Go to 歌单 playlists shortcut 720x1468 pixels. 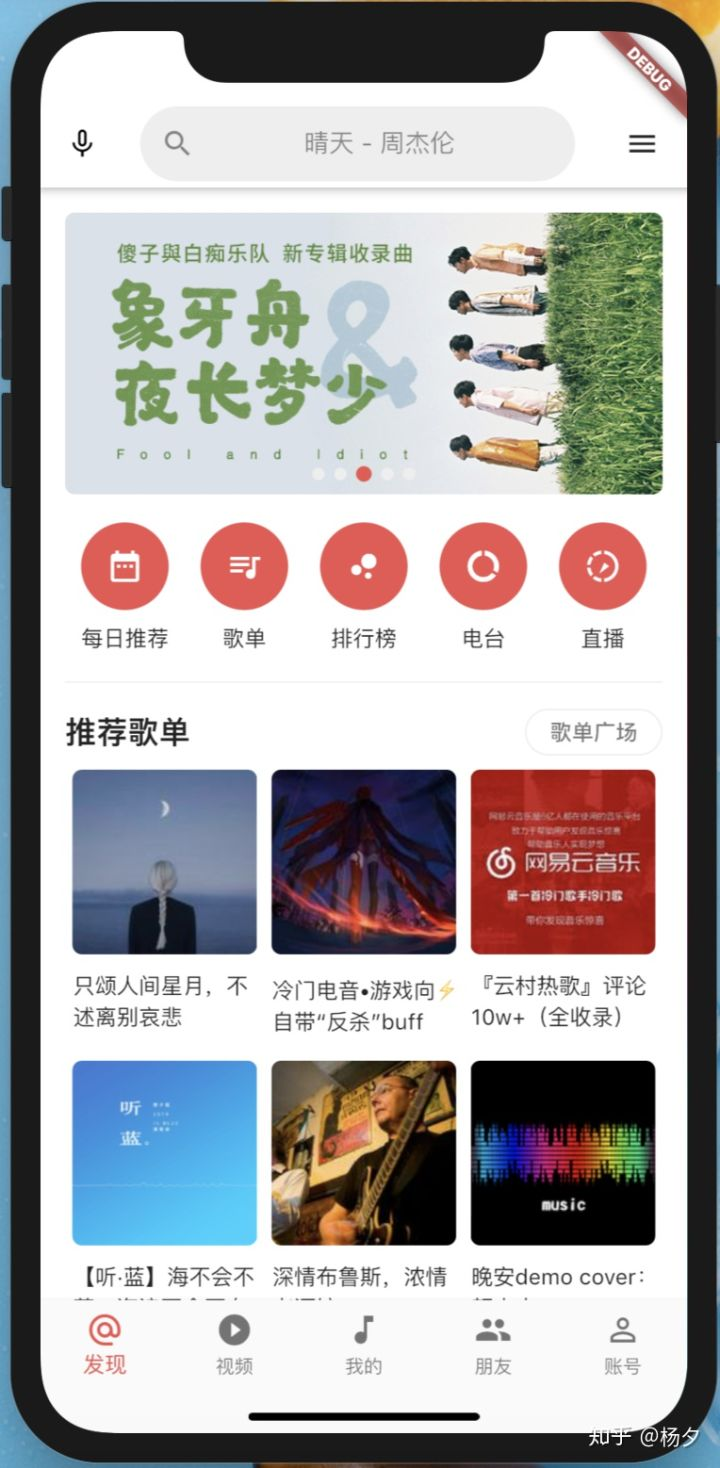(244, 567)
